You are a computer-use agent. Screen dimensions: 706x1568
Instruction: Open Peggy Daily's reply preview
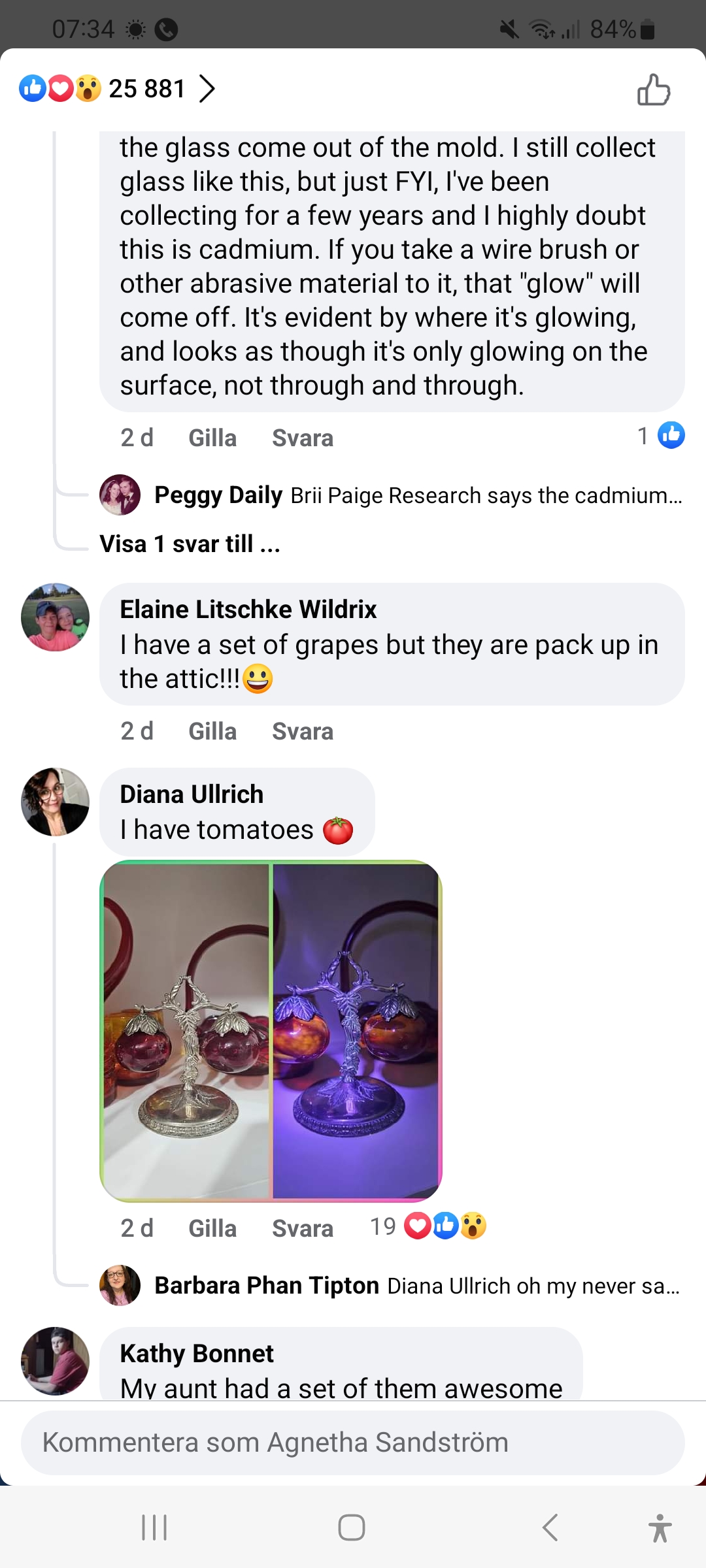pyautogui.click(x=418, y=495)
